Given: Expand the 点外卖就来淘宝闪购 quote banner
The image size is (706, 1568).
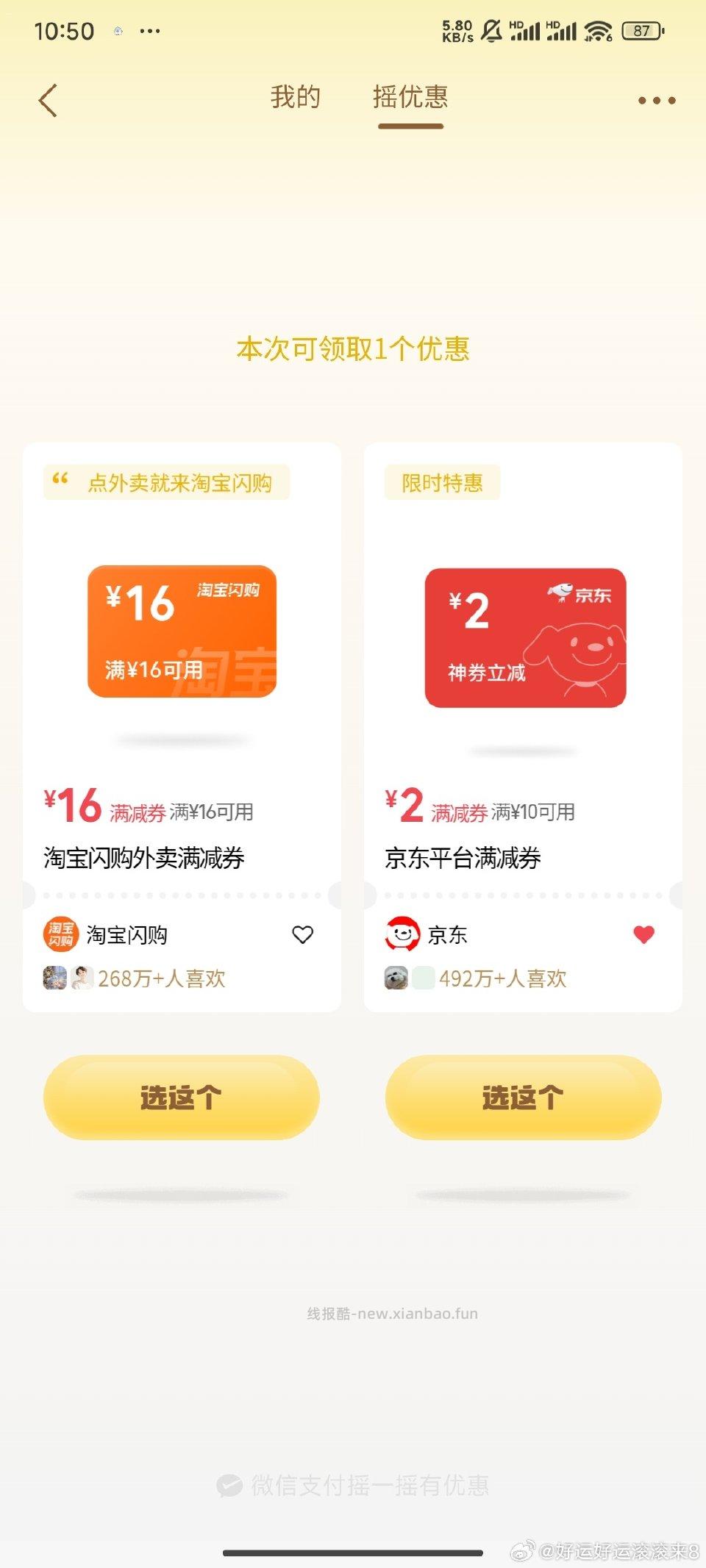Looking at the screenshot, I should coord(165,483).
